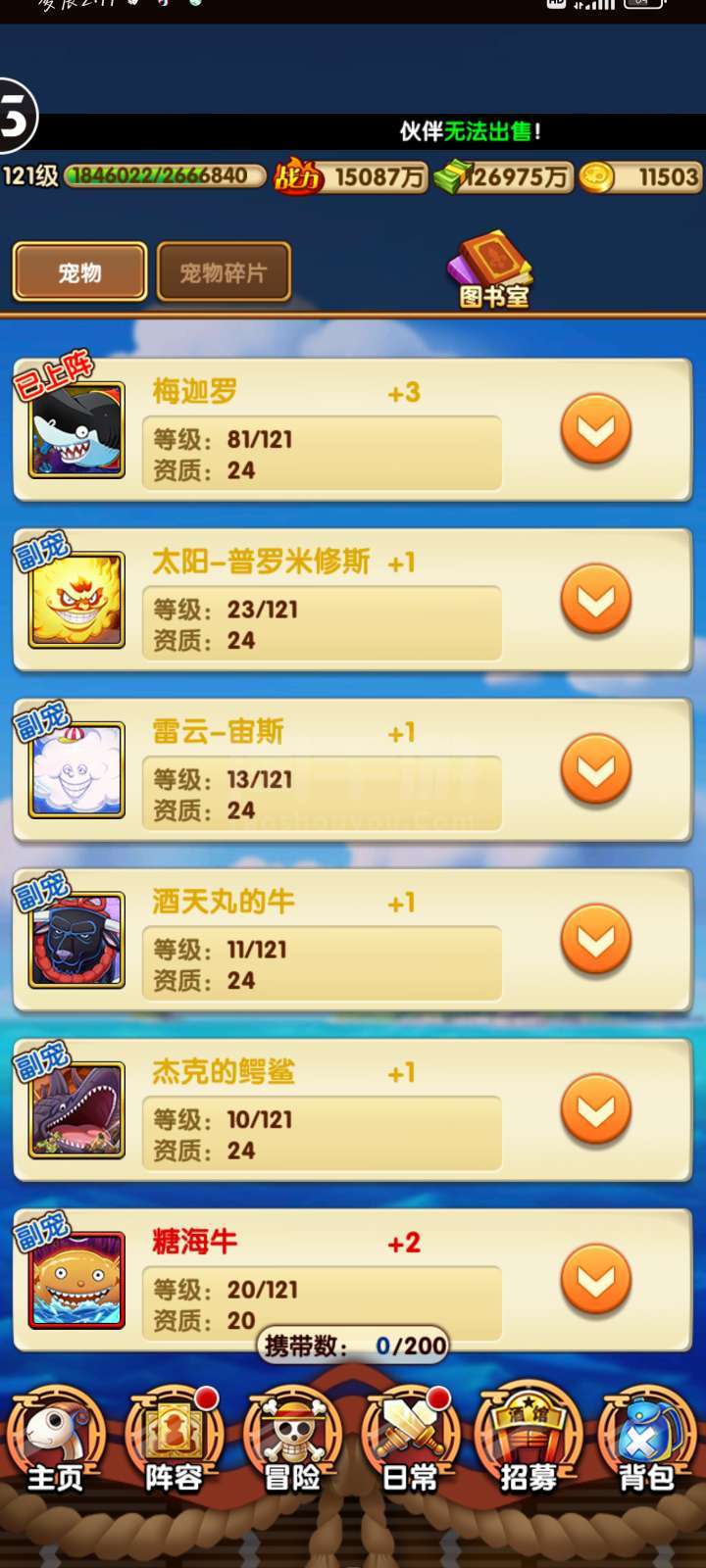Open the 冒险 adventure tab

(292, 1441)
